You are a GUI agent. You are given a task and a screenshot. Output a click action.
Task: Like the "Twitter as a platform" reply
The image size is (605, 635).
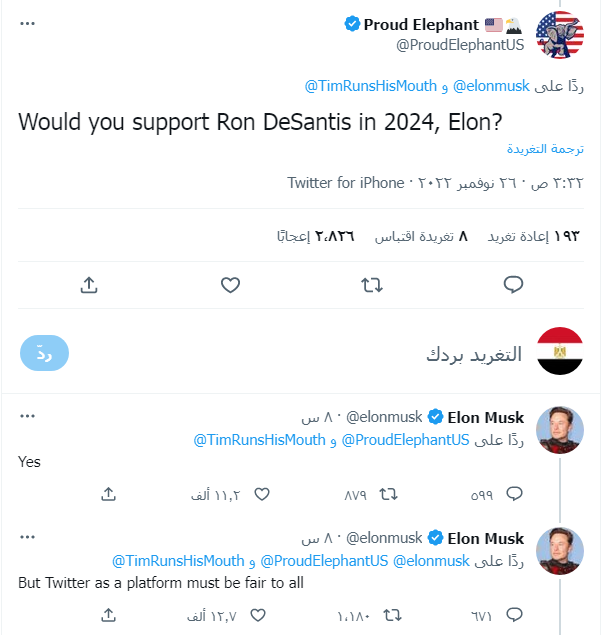click(x=262, y=614)
